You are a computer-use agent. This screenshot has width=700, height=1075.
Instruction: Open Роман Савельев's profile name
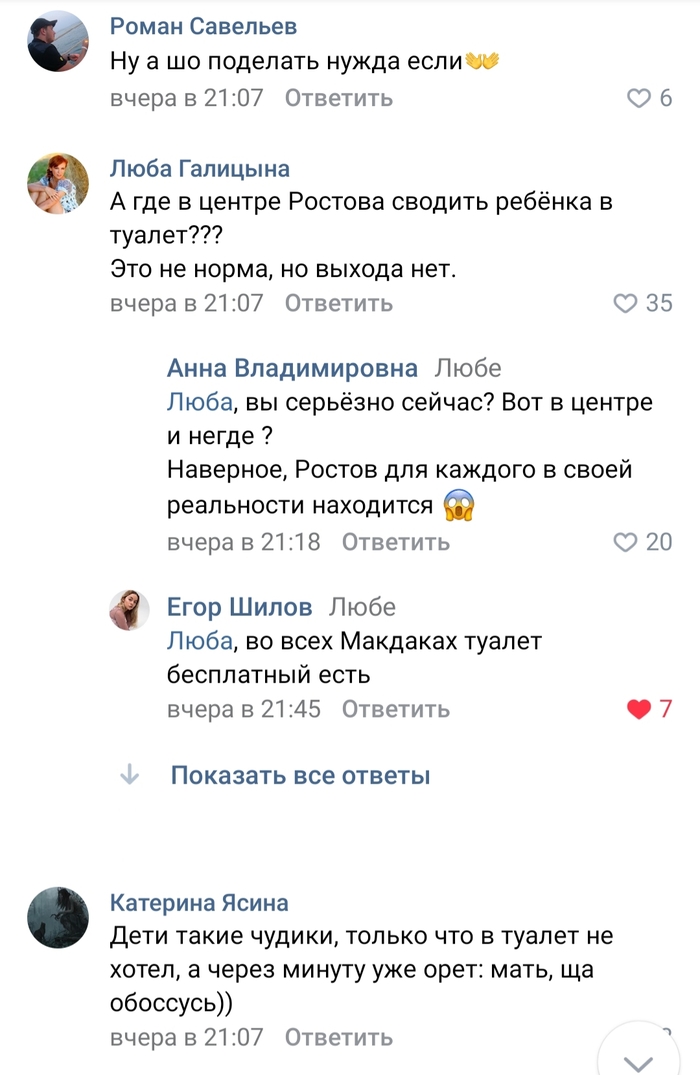pyautogui.click(x=203, y=26)
